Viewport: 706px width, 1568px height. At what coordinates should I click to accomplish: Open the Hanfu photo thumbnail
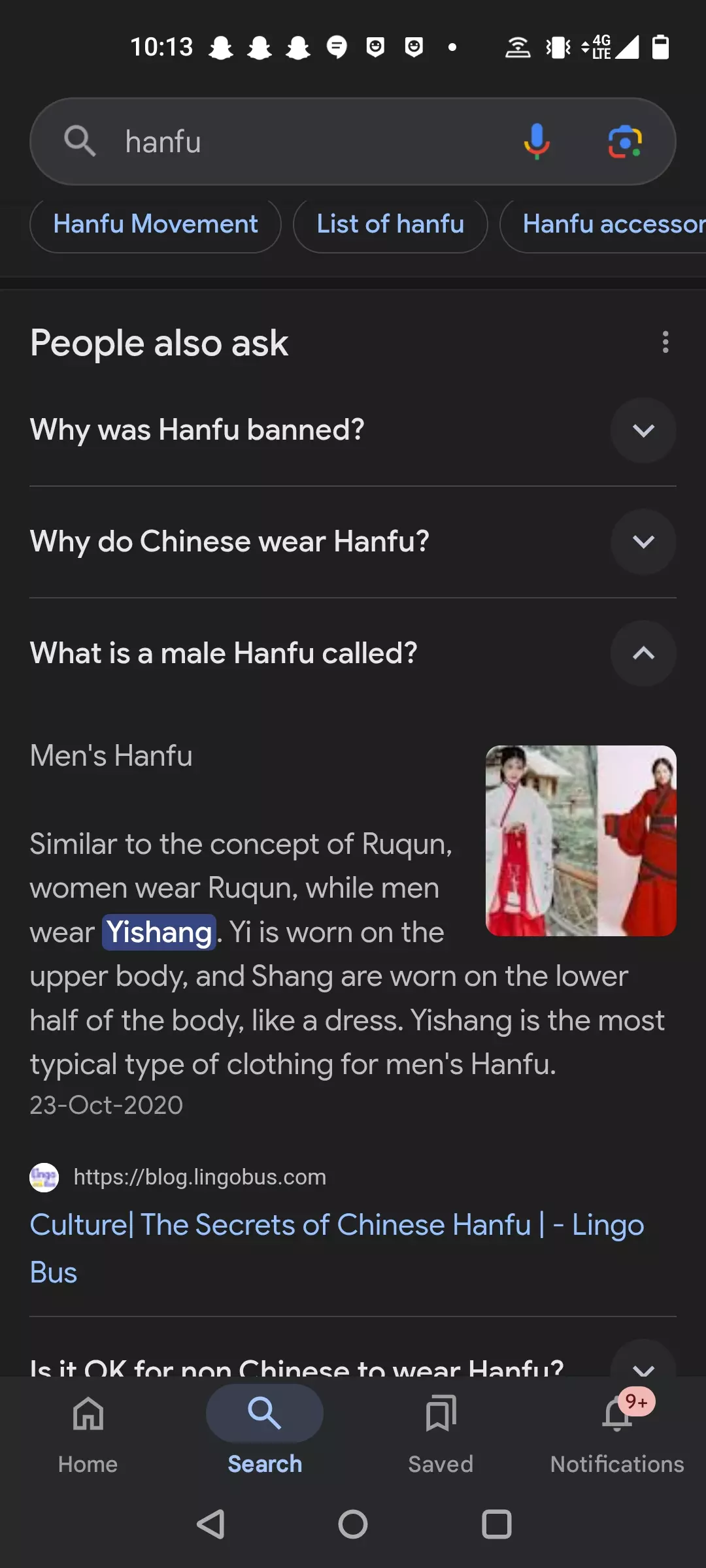point(580,841)
